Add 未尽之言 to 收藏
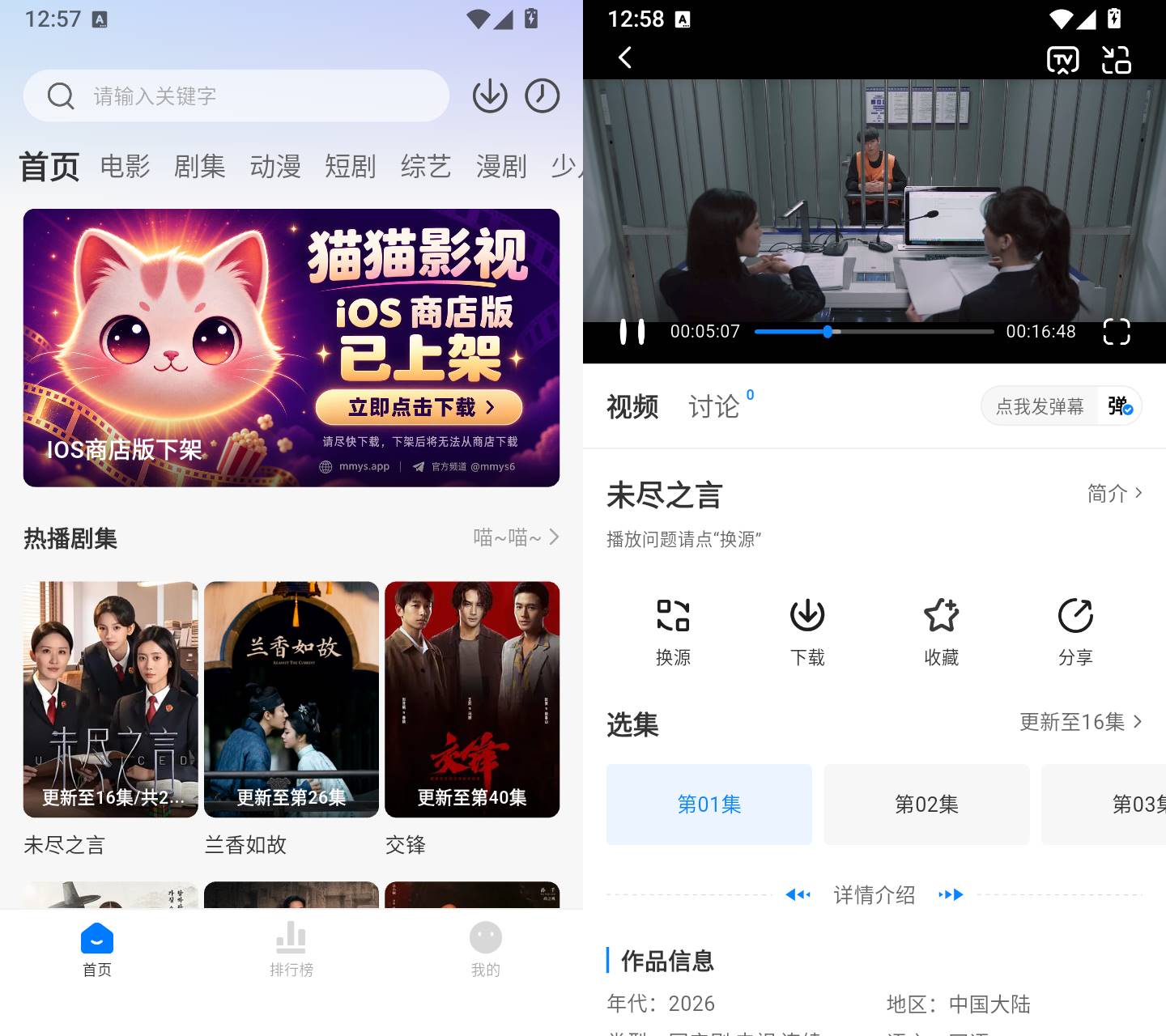This screenshot has height=1036, width=1166. coord(942,633)
